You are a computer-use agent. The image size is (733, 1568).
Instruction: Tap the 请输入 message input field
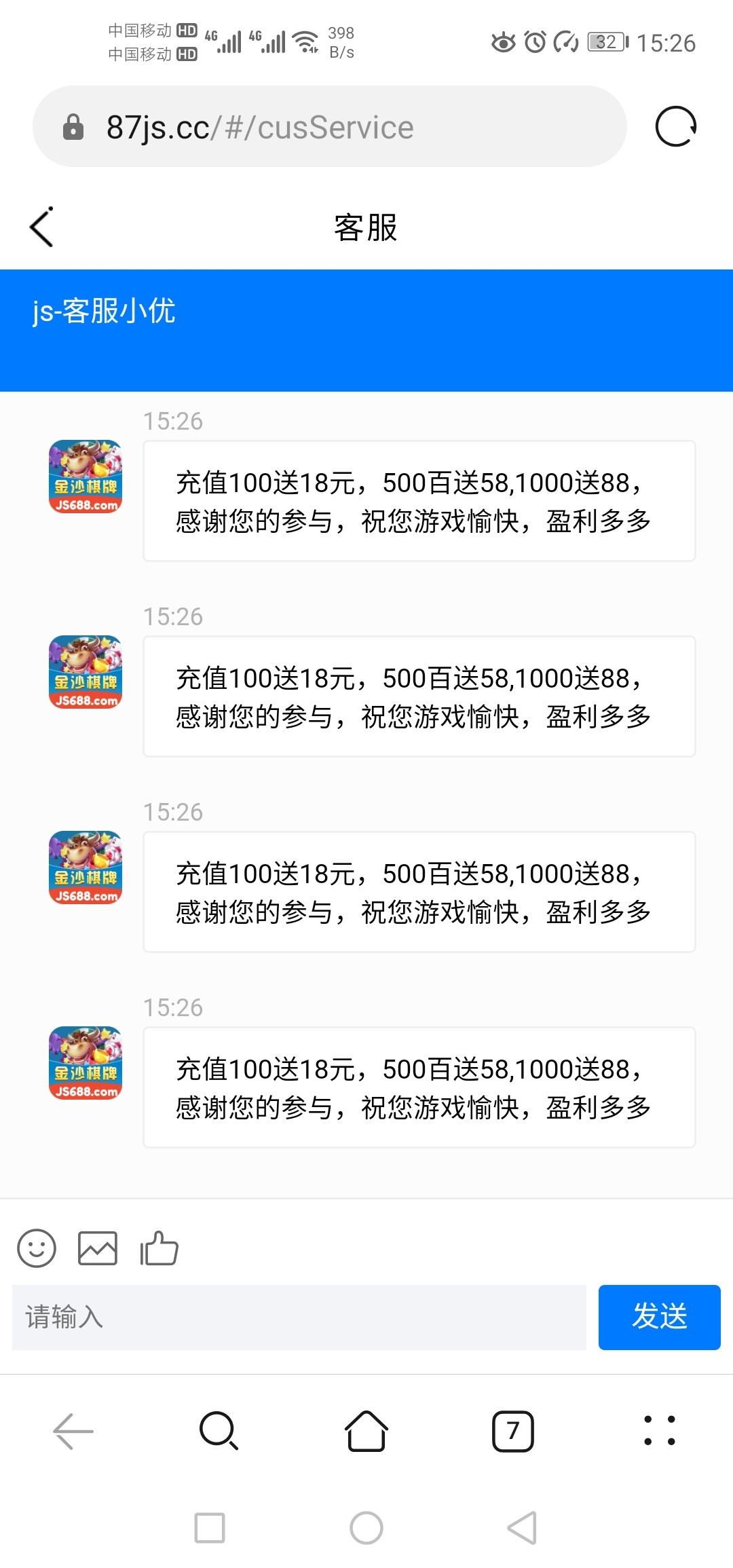point(299,1317)
